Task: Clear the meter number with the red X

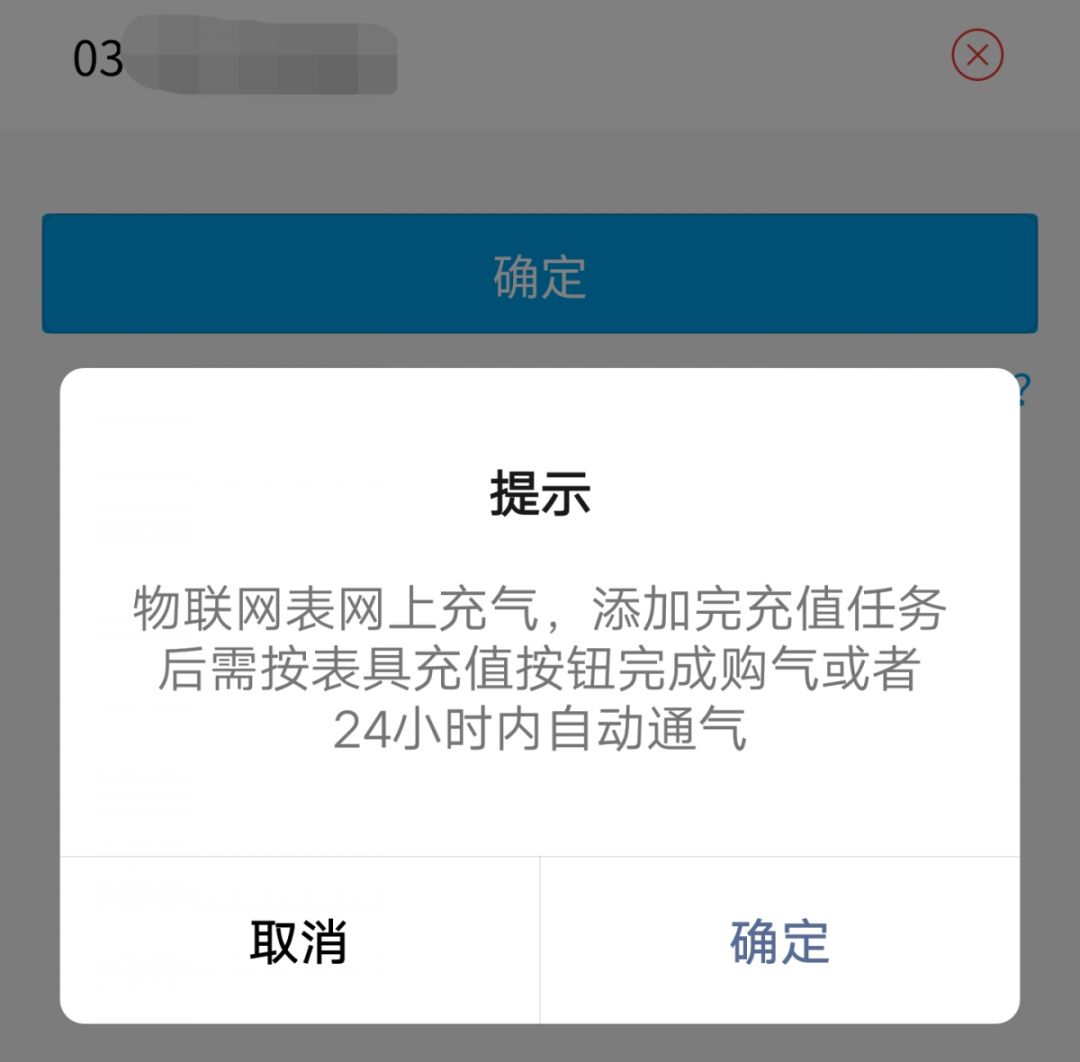Action: (976, 55)
